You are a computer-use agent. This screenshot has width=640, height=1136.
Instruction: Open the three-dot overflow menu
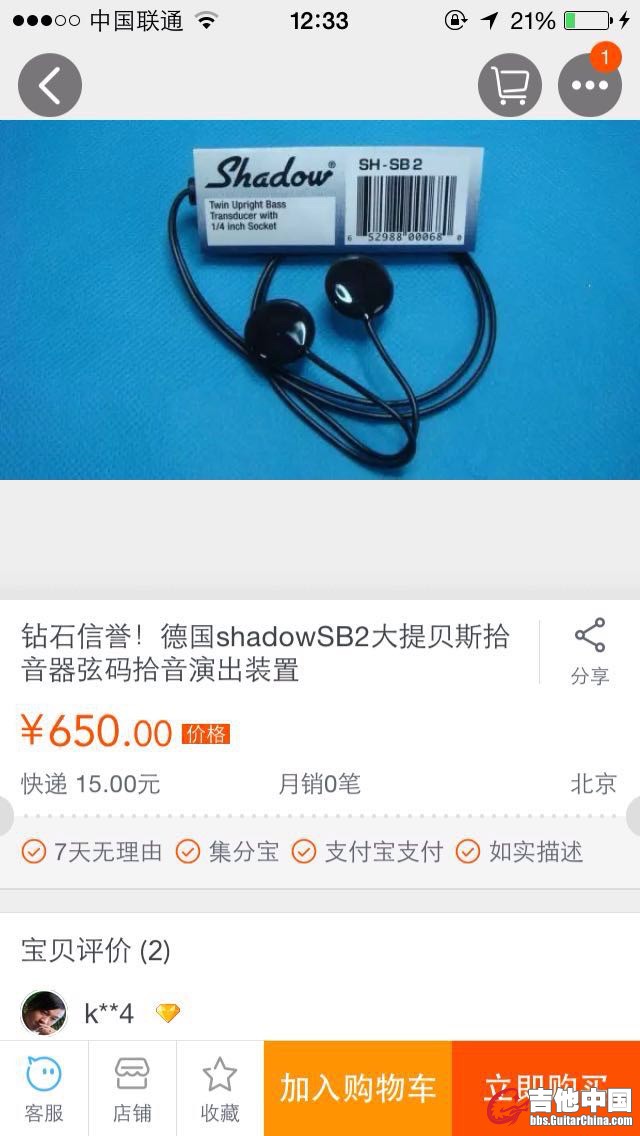click(x=590, y=85)
